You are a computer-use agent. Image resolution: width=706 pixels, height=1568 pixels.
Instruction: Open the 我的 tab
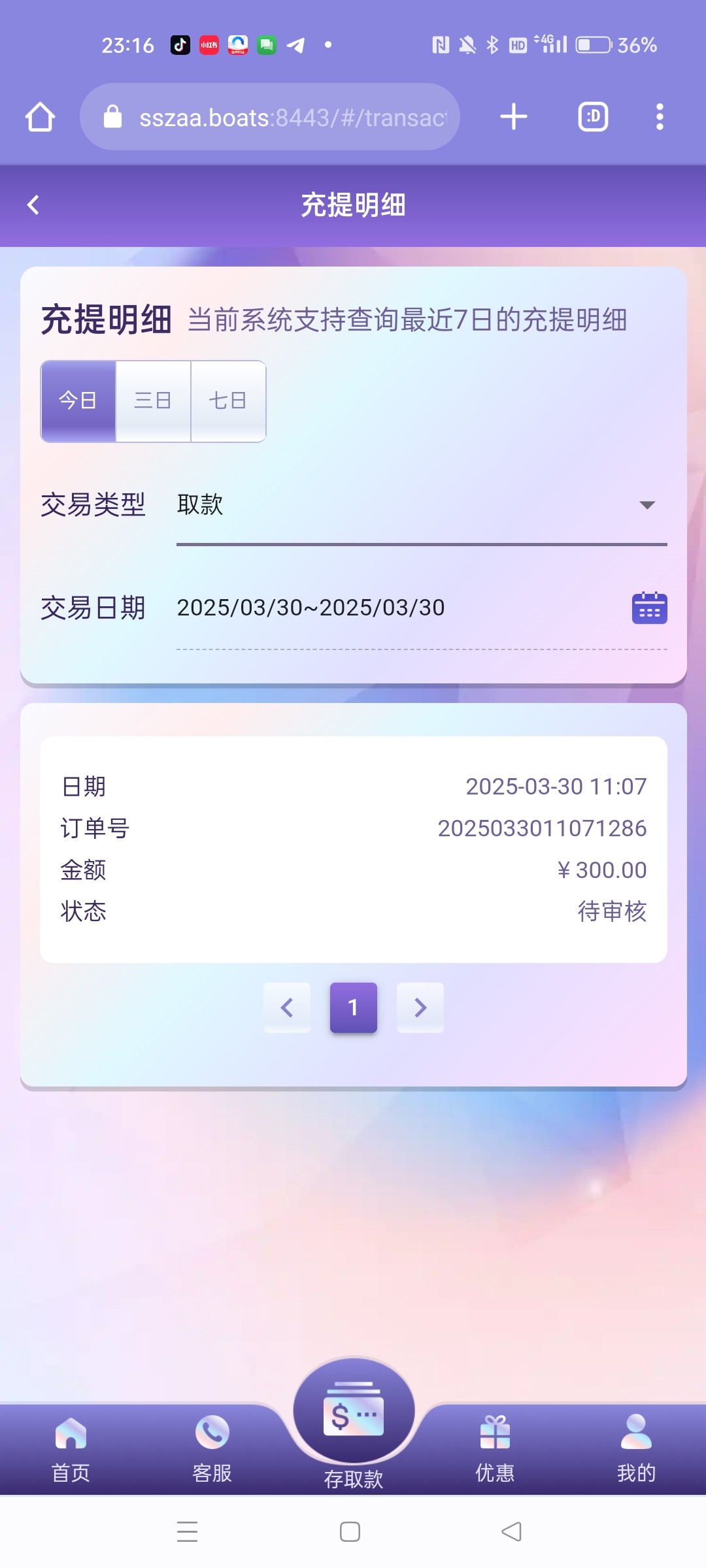pos(636,1447)
